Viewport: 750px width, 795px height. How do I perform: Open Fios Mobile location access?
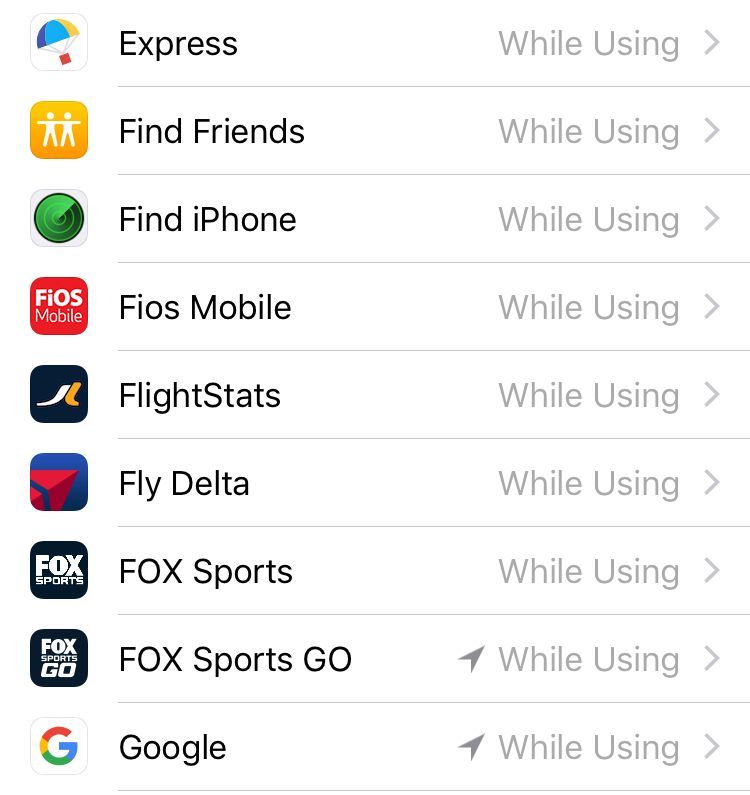click(x=375, y=307)
